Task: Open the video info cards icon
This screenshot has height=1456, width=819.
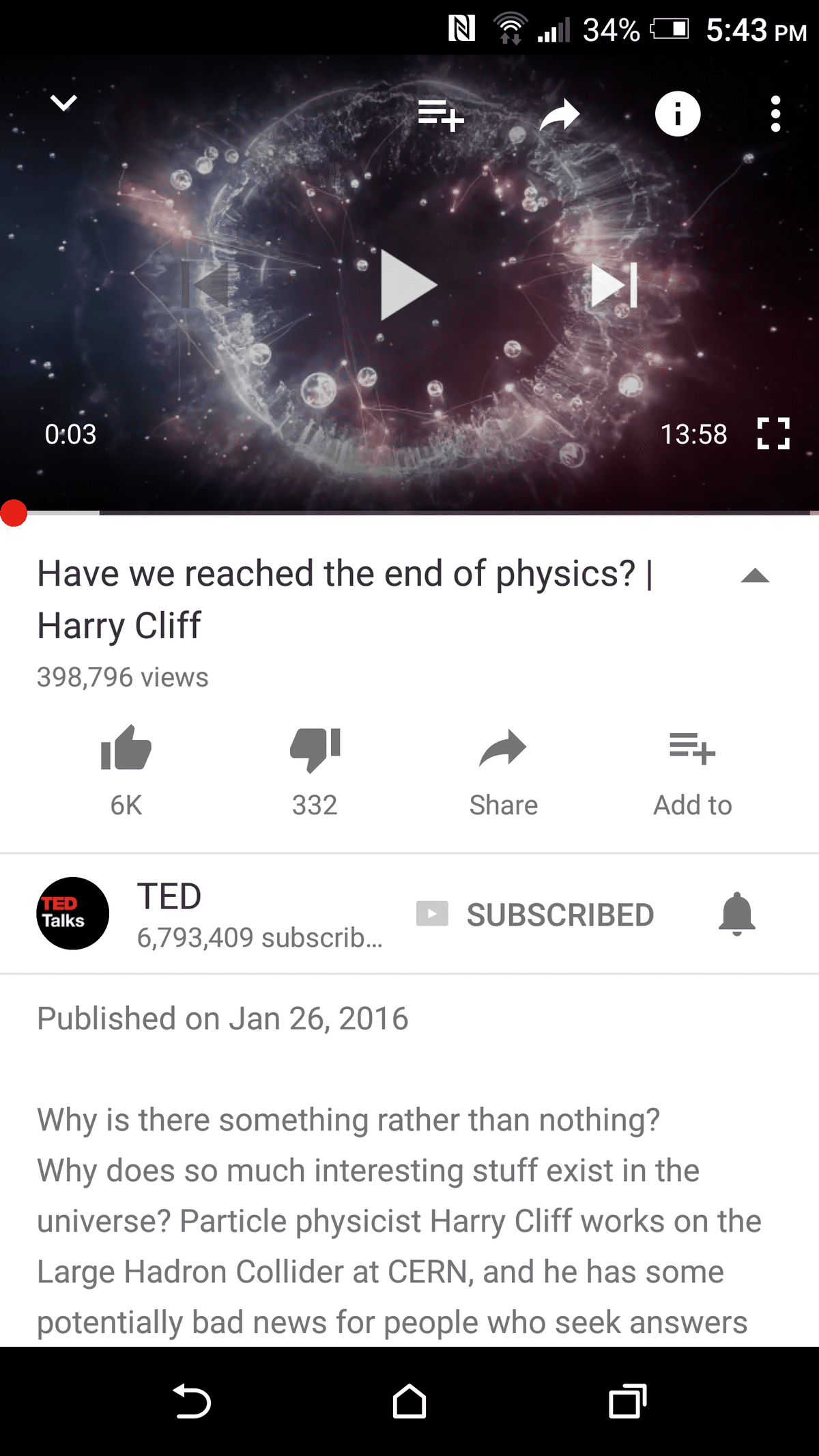Action: point(677,114)
